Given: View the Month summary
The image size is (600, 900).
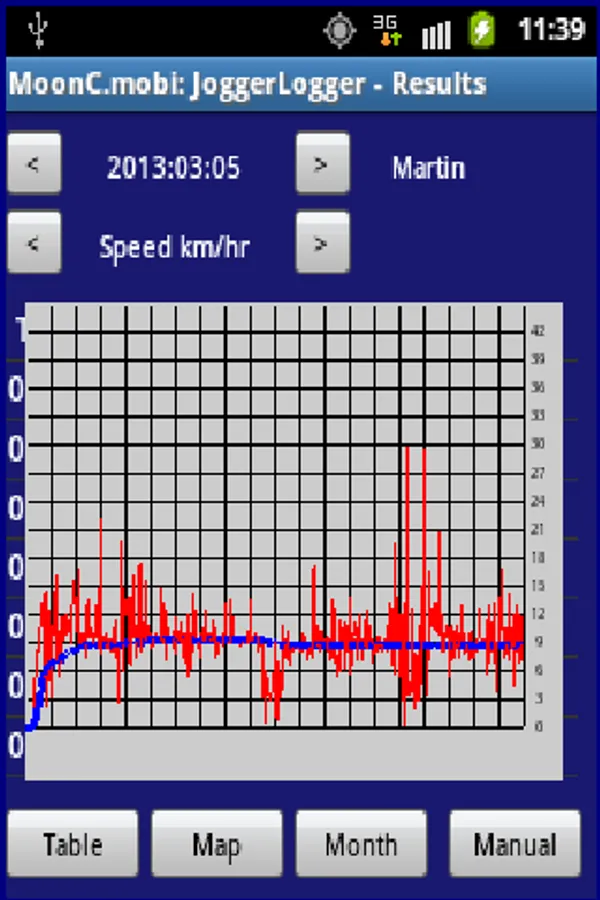Looking at the screenshot, I should point(361,845).
